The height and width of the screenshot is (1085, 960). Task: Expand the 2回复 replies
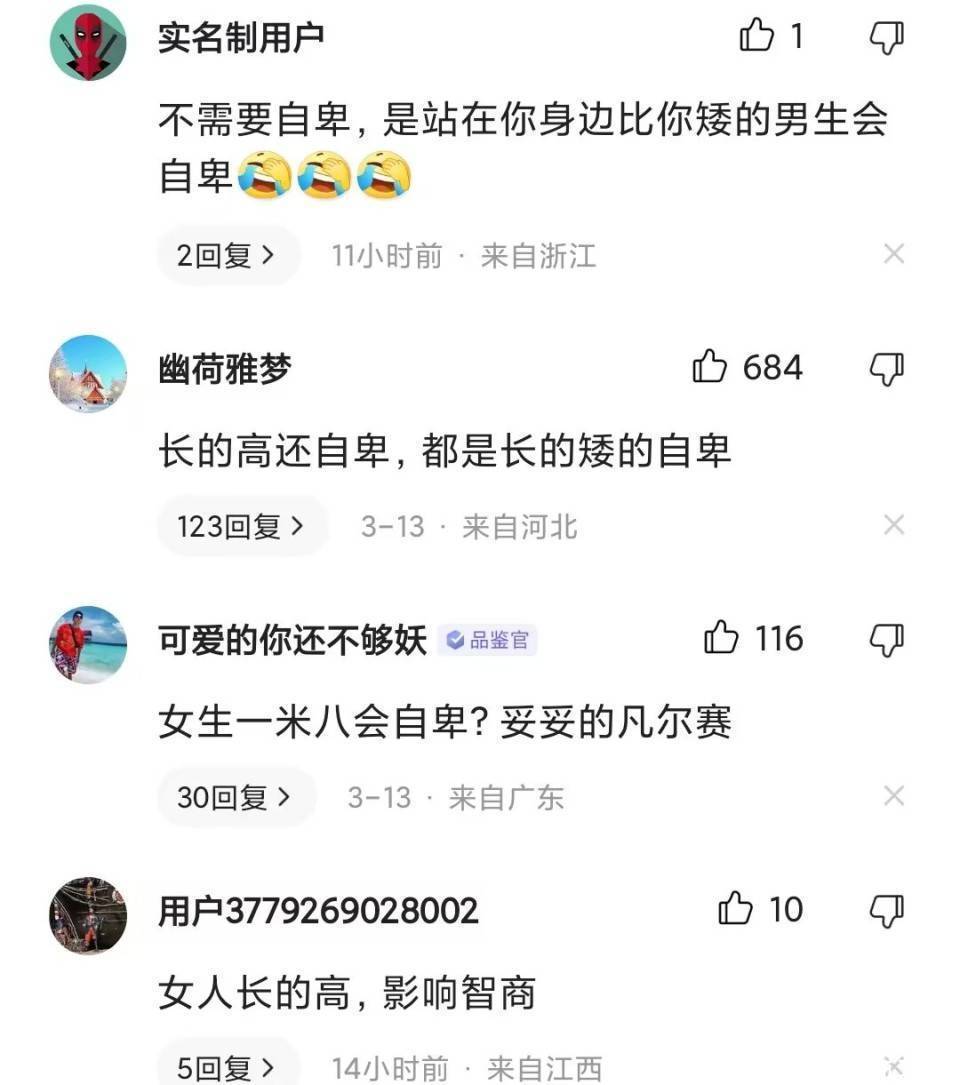click(227, 256)
